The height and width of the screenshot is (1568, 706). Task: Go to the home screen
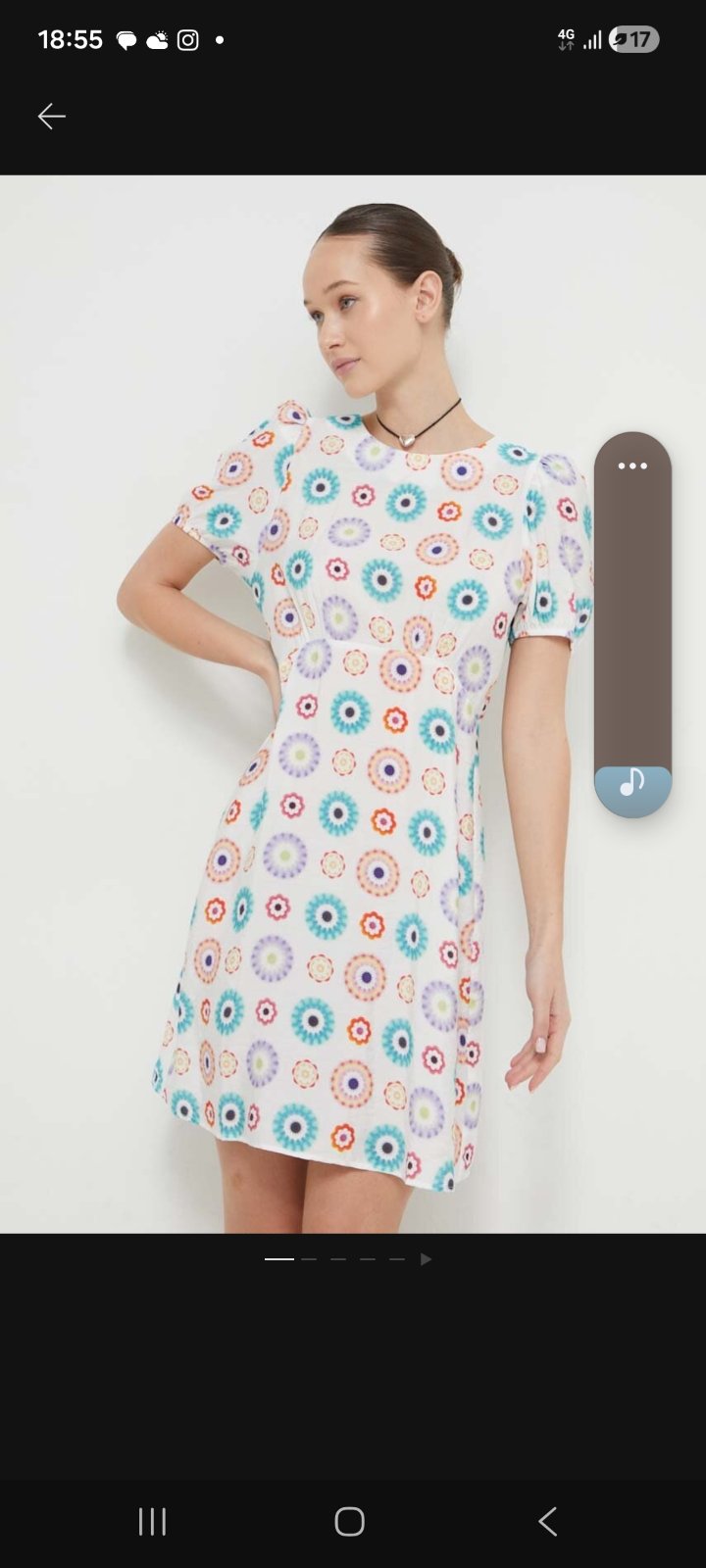(x=350, y=1521)
